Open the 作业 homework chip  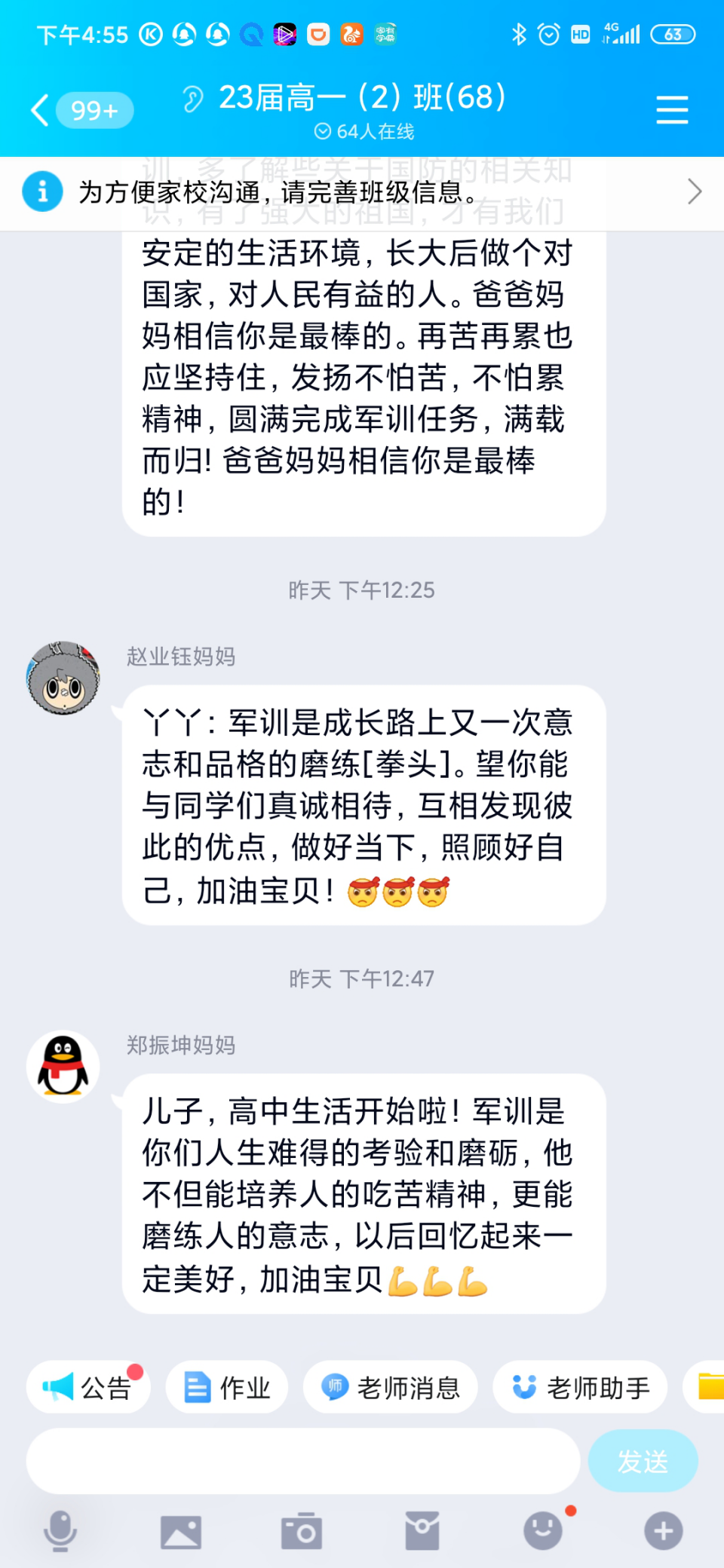tap(227, 1387)
